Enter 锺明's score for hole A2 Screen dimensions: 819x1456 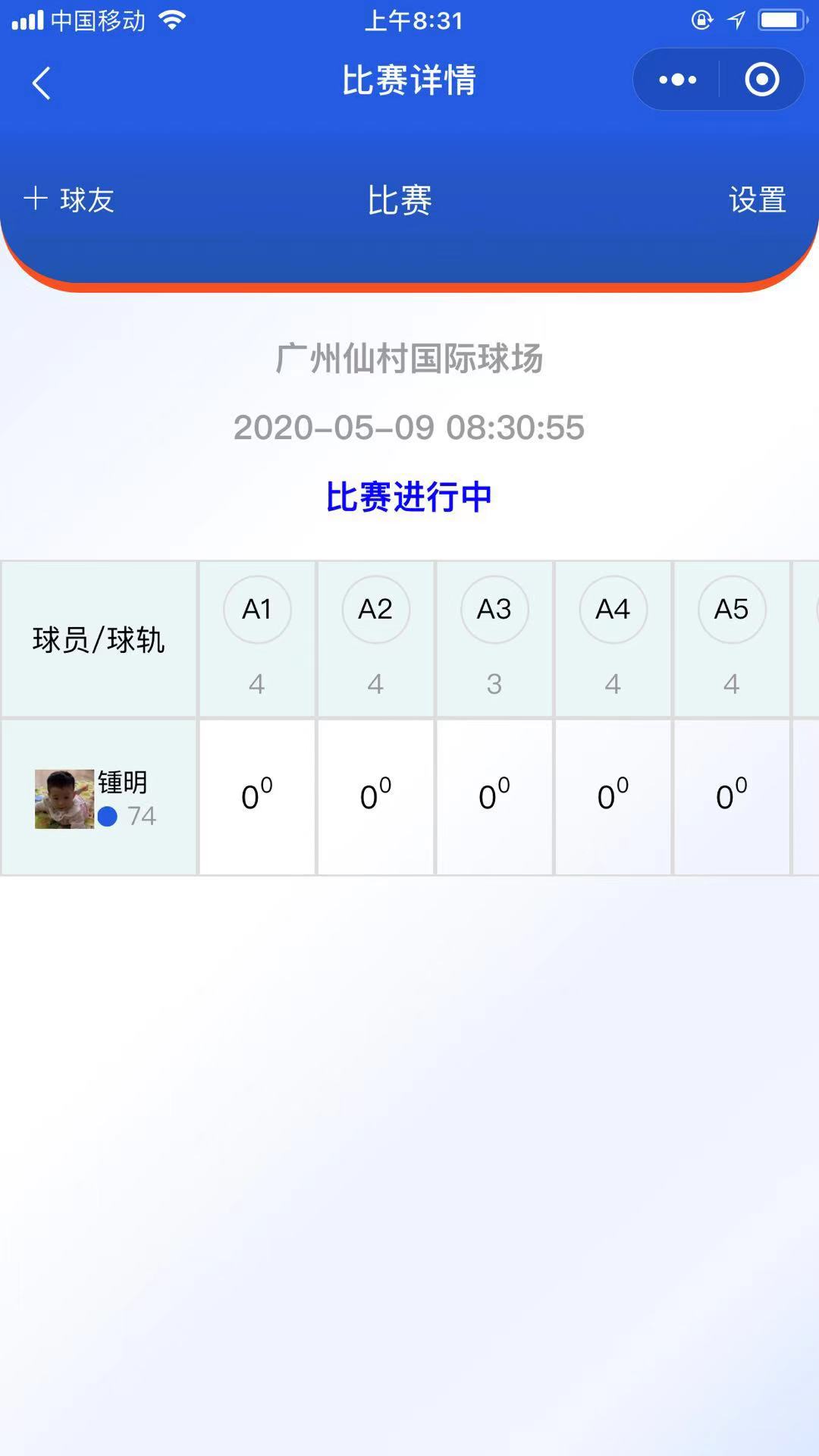coord(375,798)
